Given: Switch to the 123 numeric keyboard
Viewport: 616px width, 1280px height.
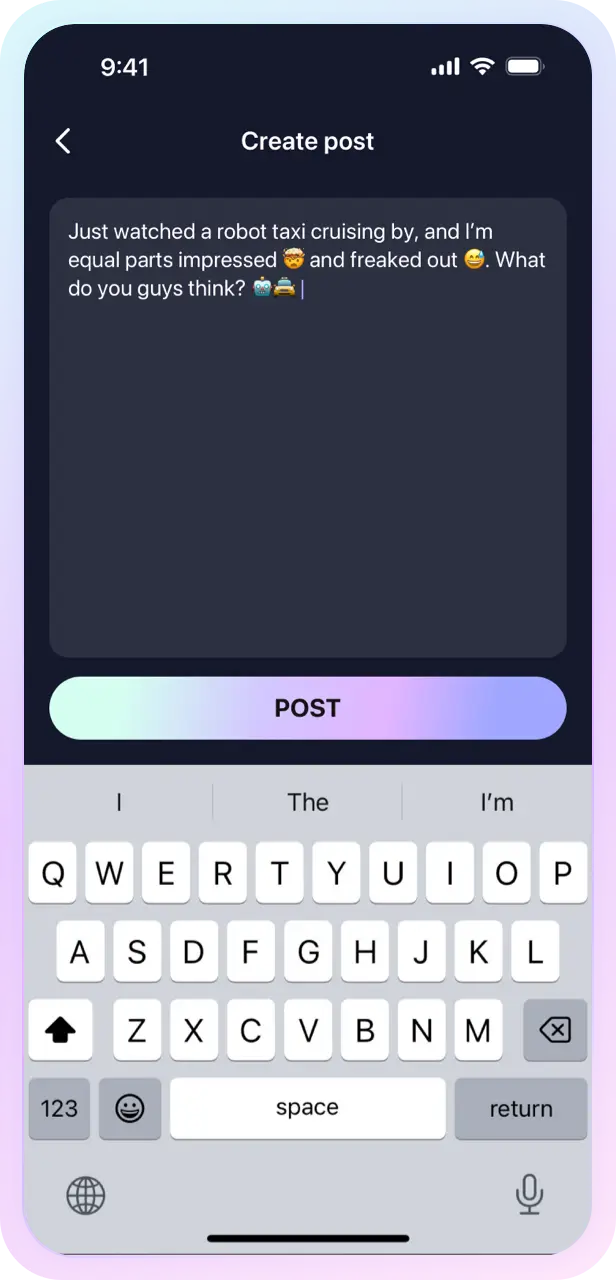Looking at the screenshot, I should pyautogui.click(x=59, y=1108).
